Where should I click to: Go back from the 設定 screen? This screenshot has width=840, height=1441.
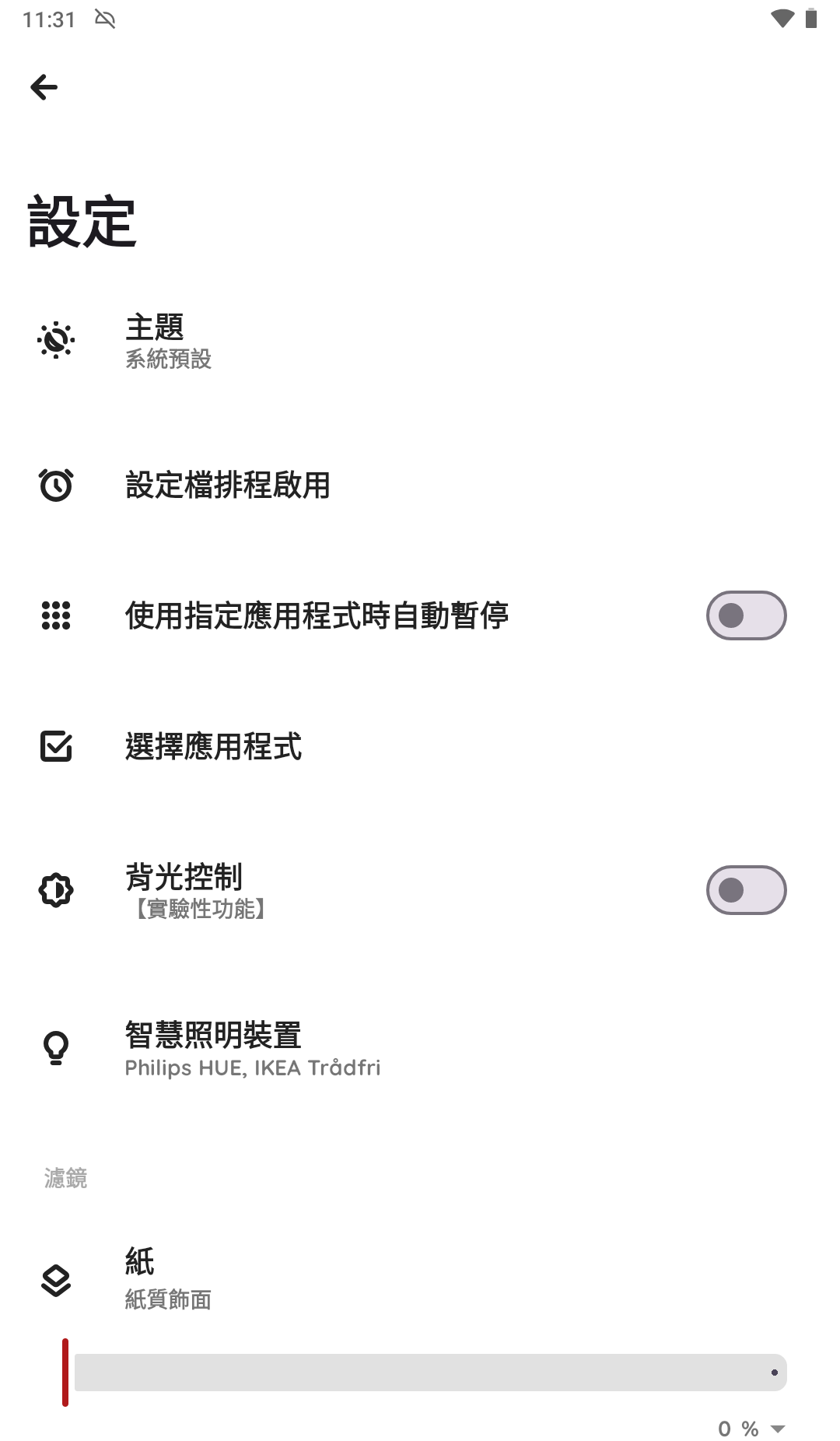point(44,87)
